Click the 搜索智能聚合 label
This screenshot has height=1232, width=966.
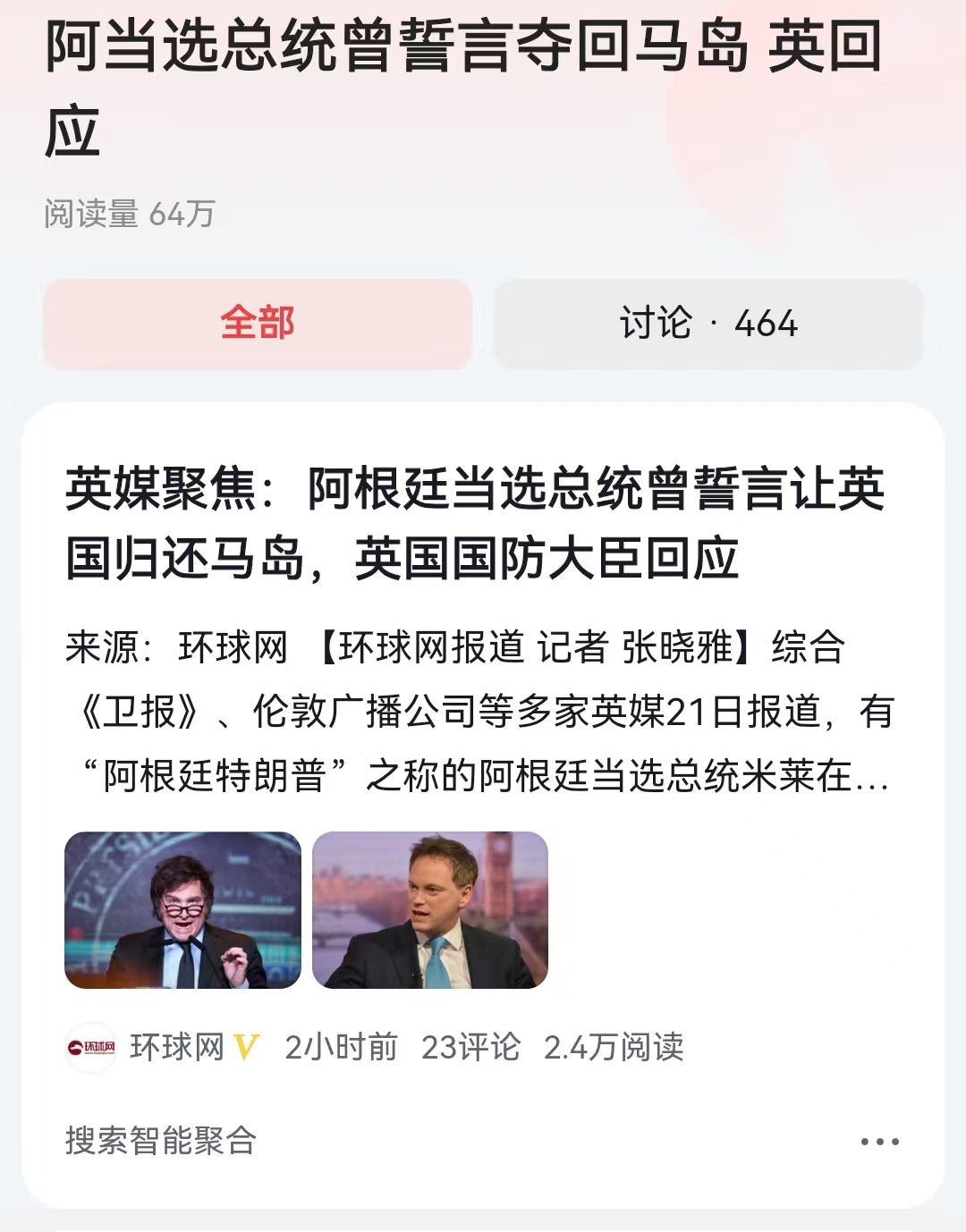pos(161,1138)
